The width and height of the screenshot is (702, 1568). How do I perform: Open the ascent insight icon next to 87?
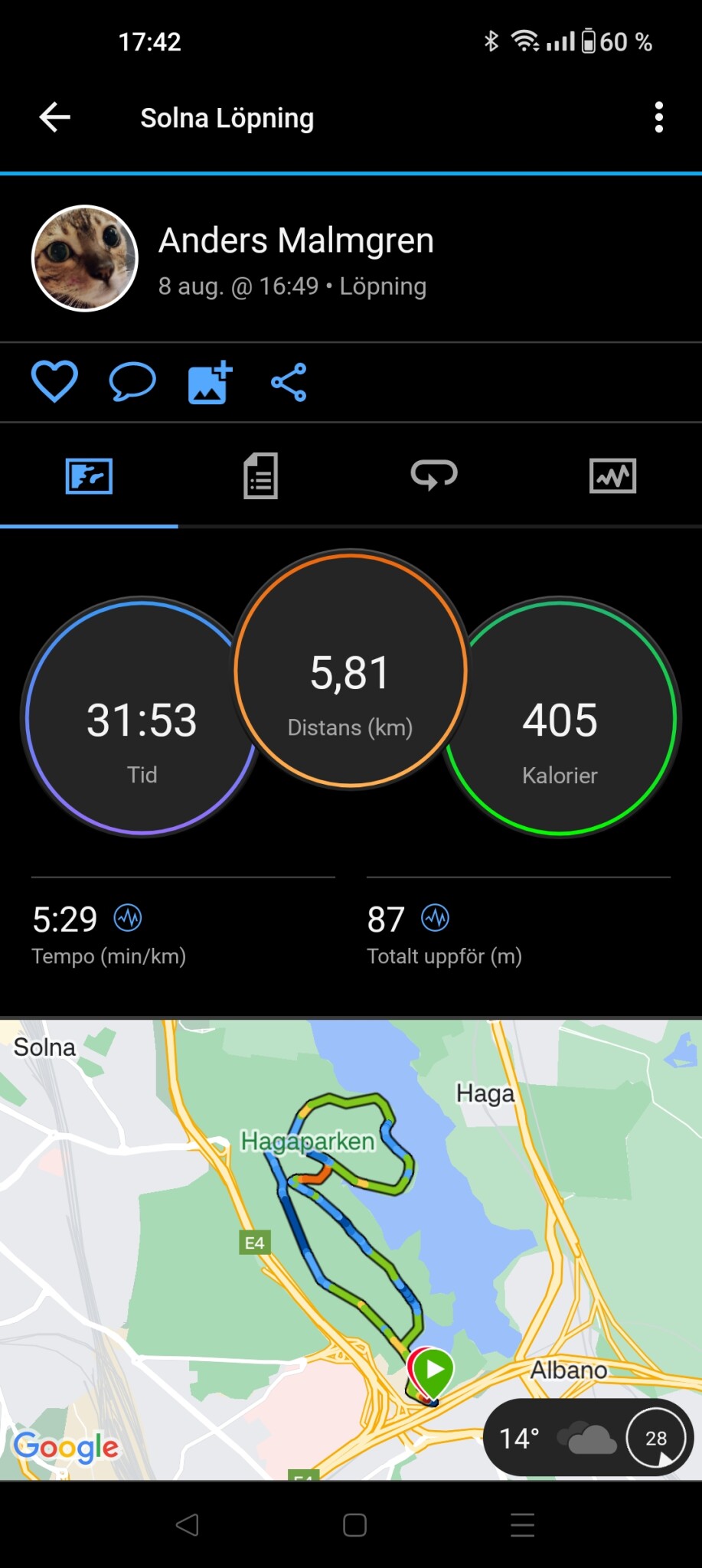(x=436, y=917)
